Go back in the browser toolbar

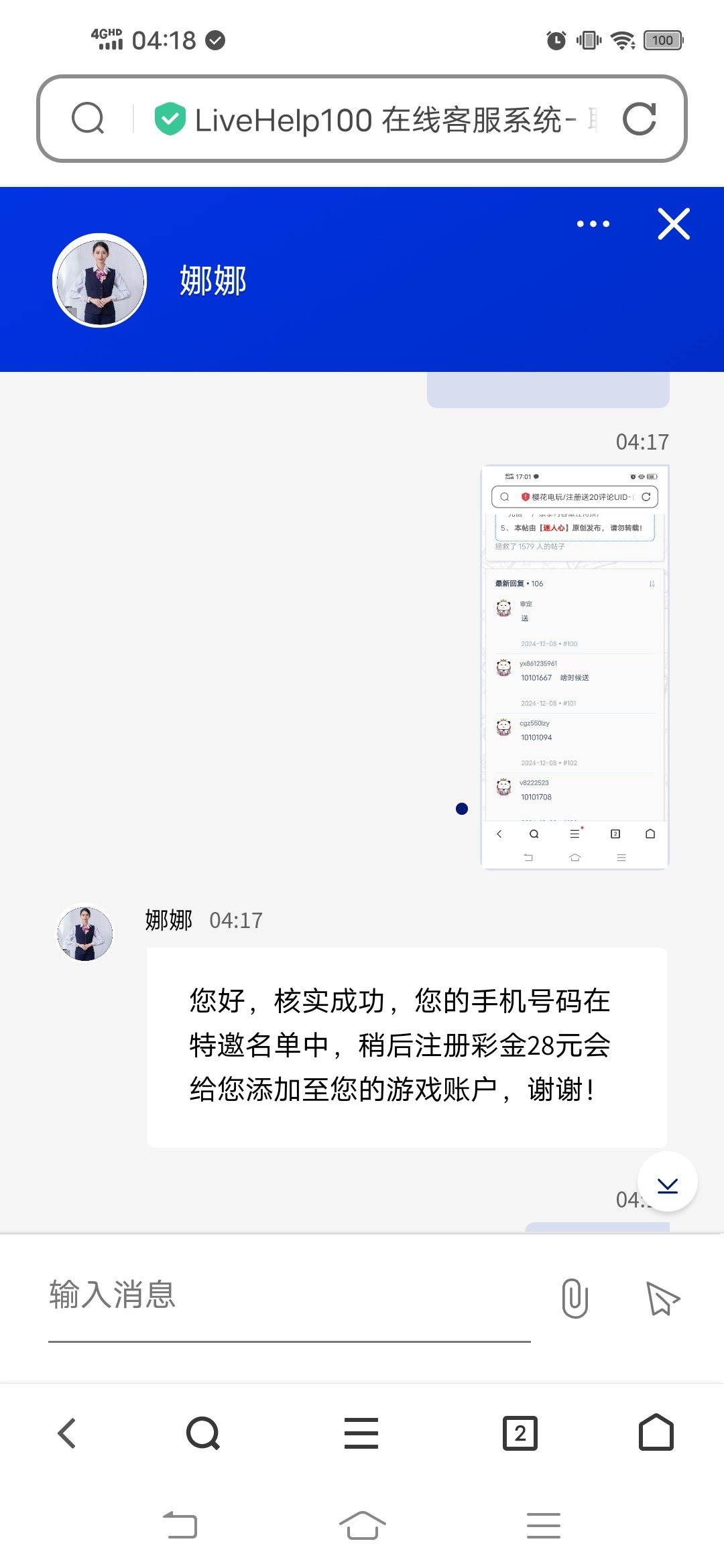point(67,1433)
